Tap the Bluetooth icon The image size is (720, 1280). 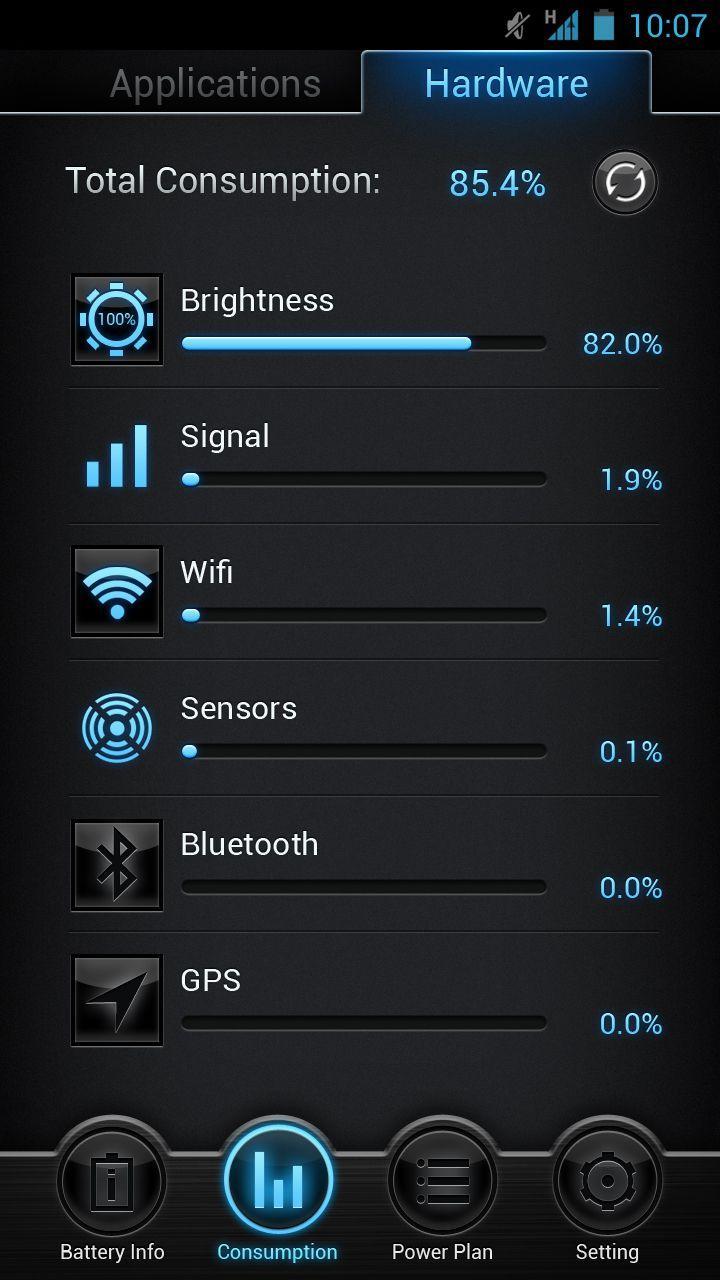click(x=117, y=864)
